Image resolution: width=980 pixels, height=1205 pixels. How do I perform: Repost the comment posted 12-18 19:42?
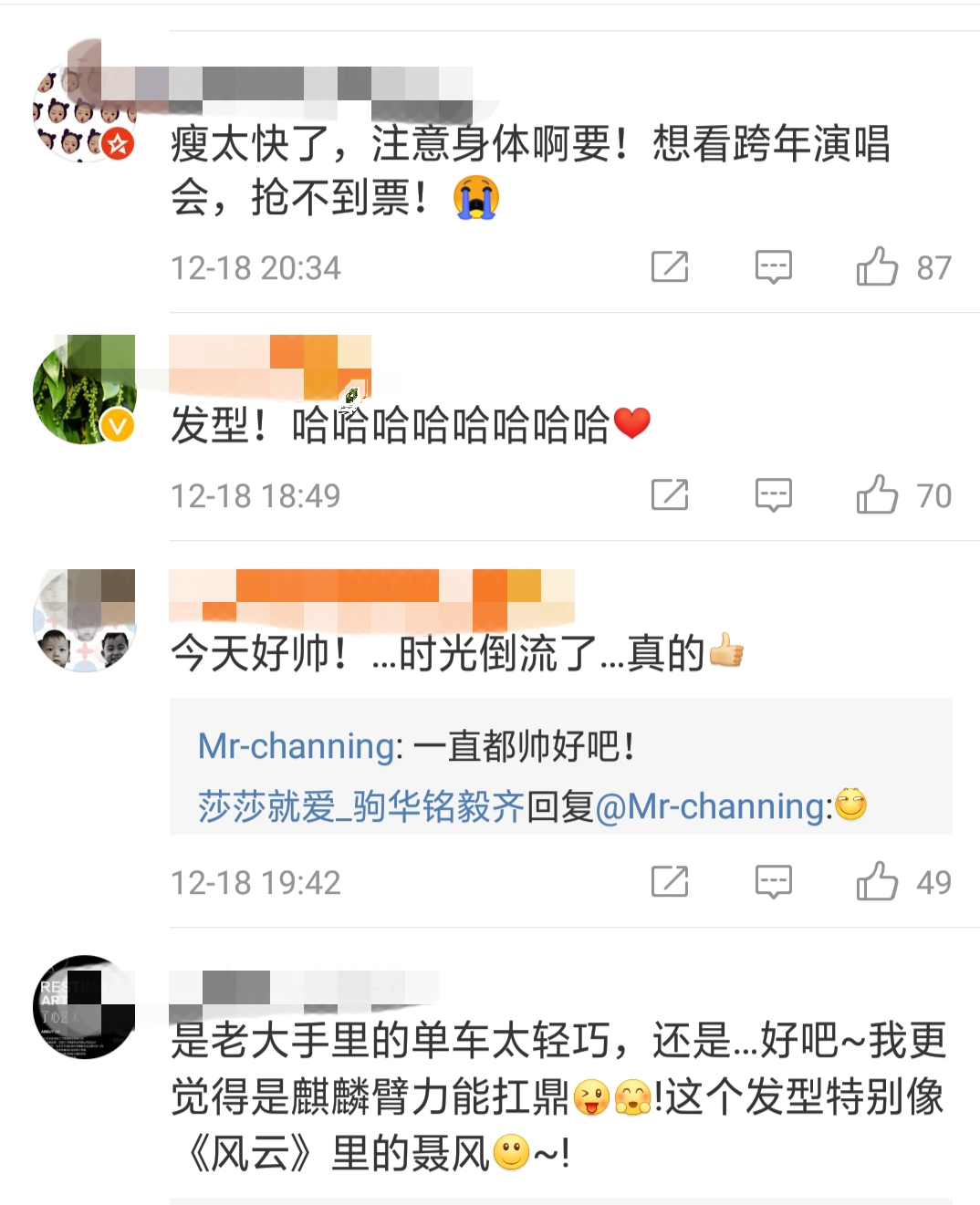pos(669,882)
